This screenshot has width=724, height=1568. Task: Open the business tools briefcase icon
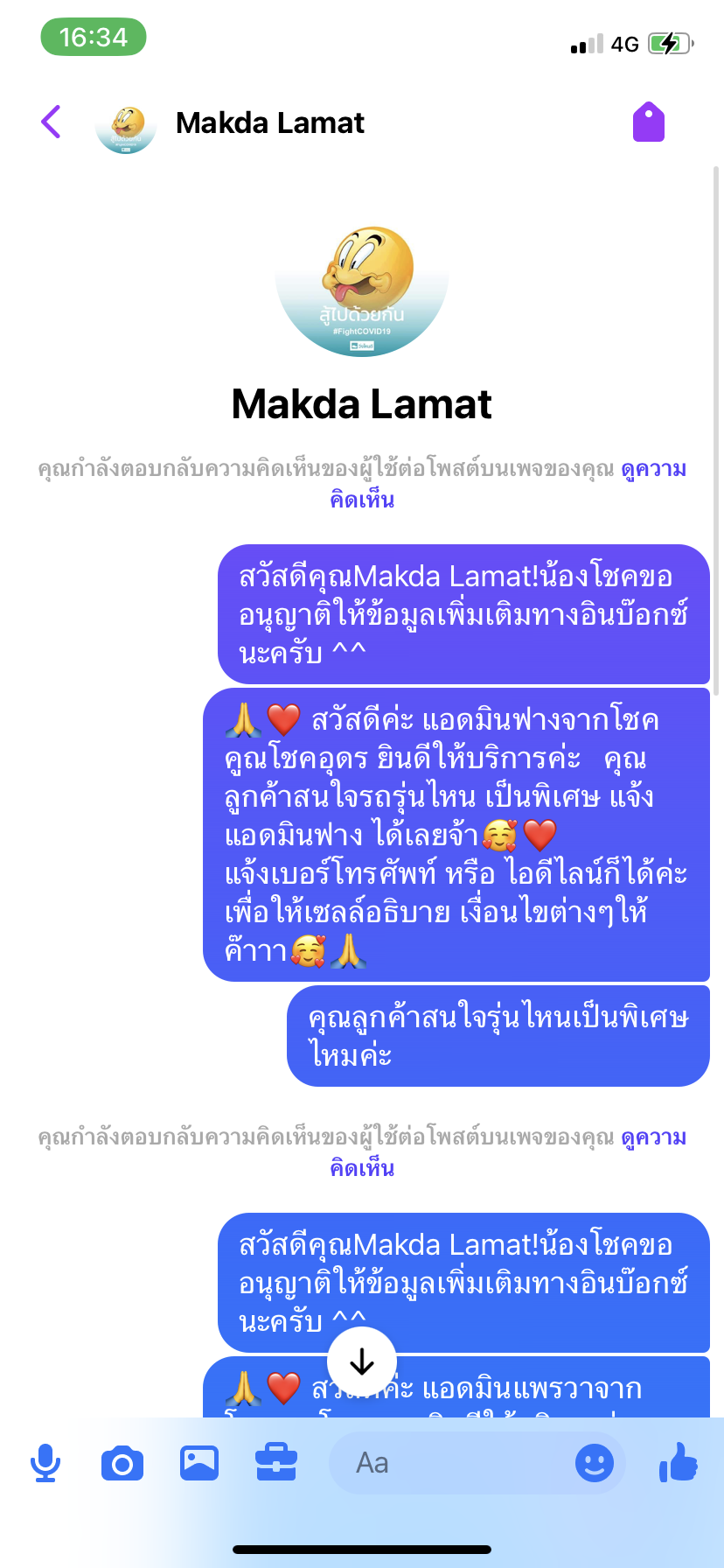pyautogui.click(x=276, y=1463)
